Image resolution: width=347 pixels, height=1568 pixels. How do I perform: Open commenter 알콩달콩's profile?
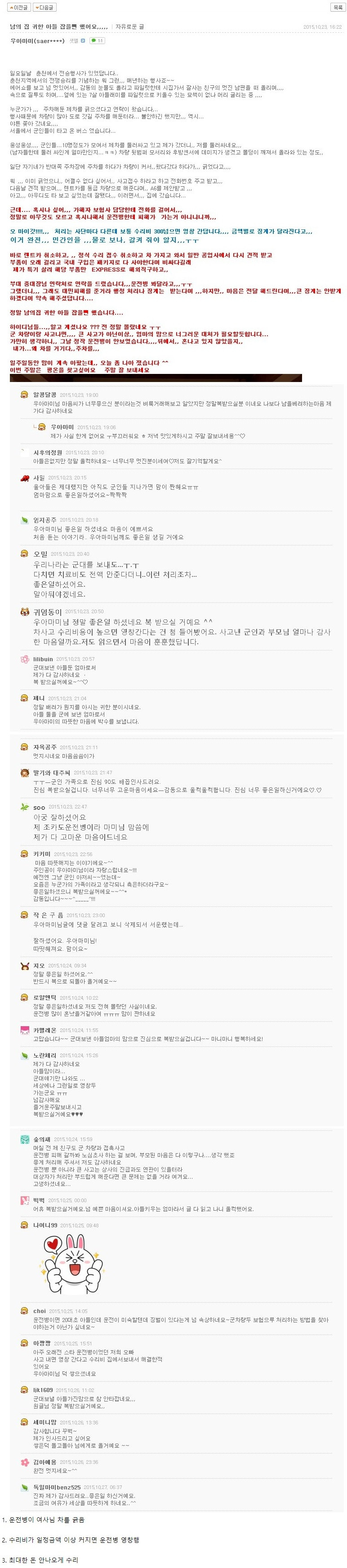(x=44, y=395)
